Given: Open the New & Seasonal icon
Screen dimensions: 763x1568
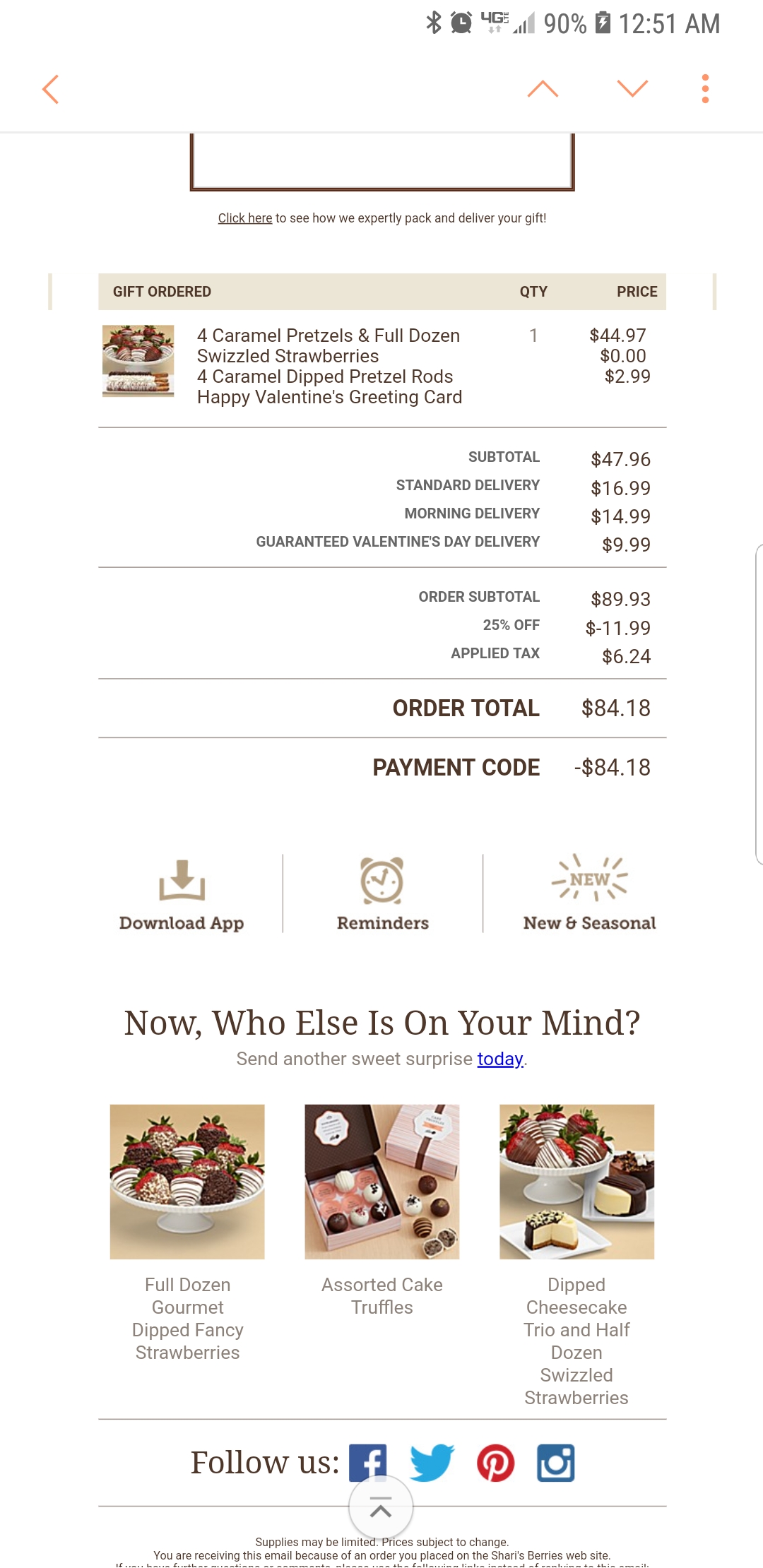Looking at the screenshot, I should pyautogui.click(x=590, y=890).
